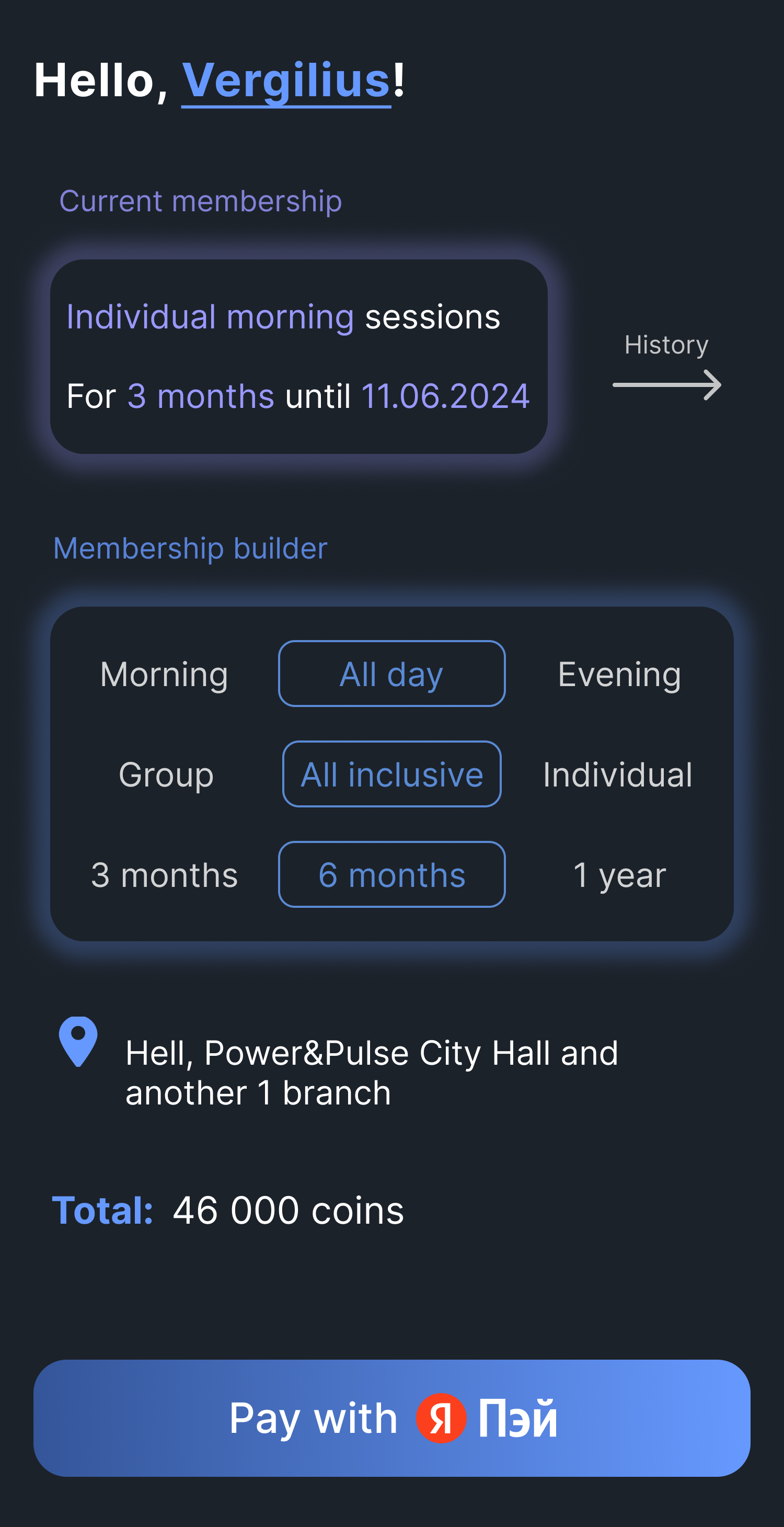Choose the 1 year duration
Screen dimensions: 784x1527
pyautogui.click(x=619, y=875)
